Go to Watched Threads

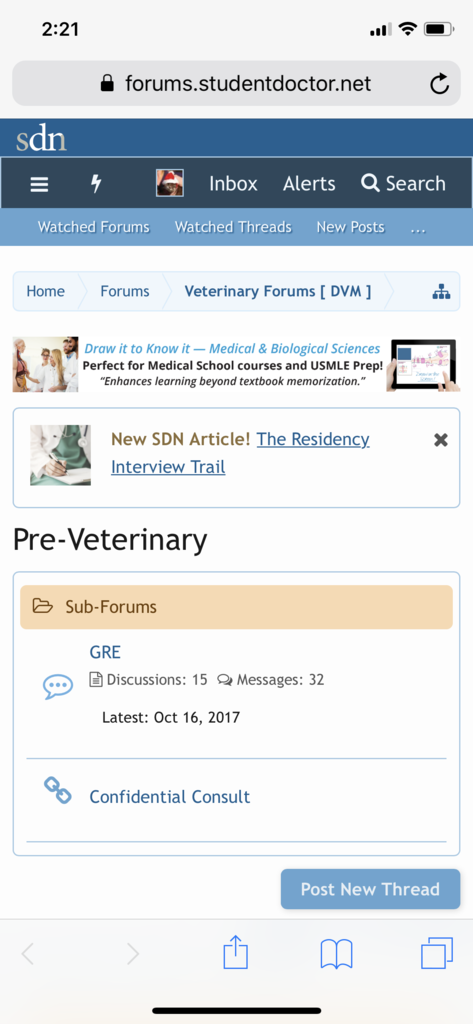(x=233, y=227)
